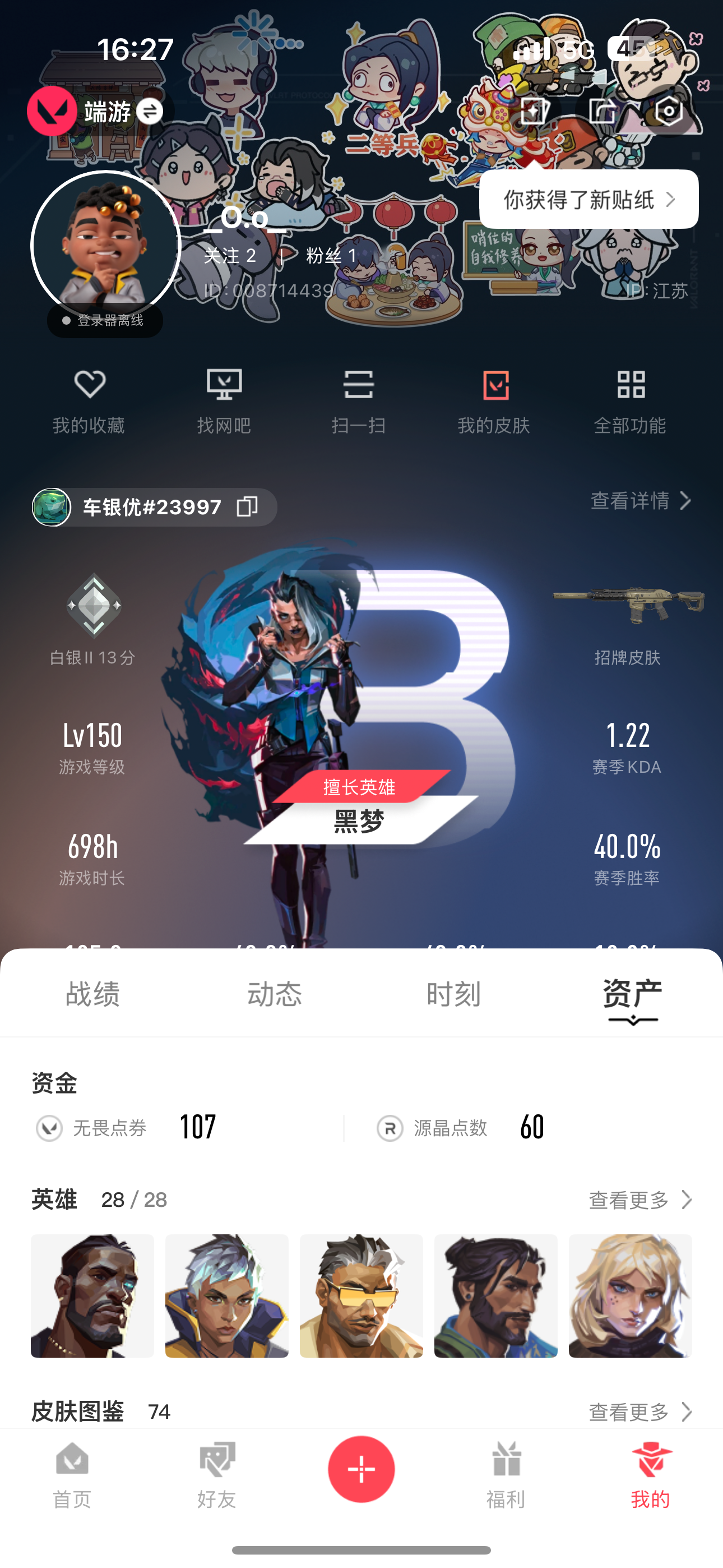Switch to the 时刻 tab
723x1568 pixels.
[x=453, y=994]
